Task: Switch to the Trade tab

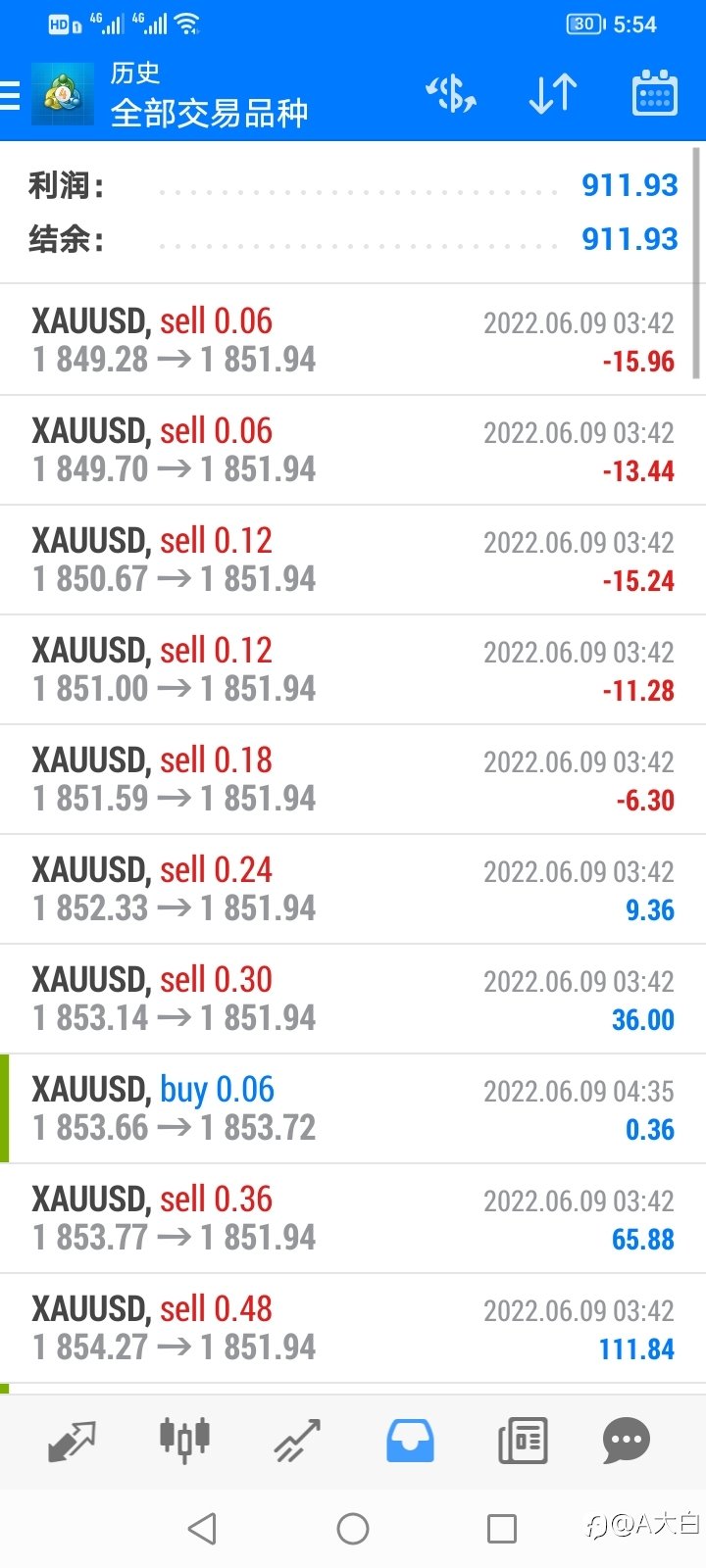Action: (297, 1440)
